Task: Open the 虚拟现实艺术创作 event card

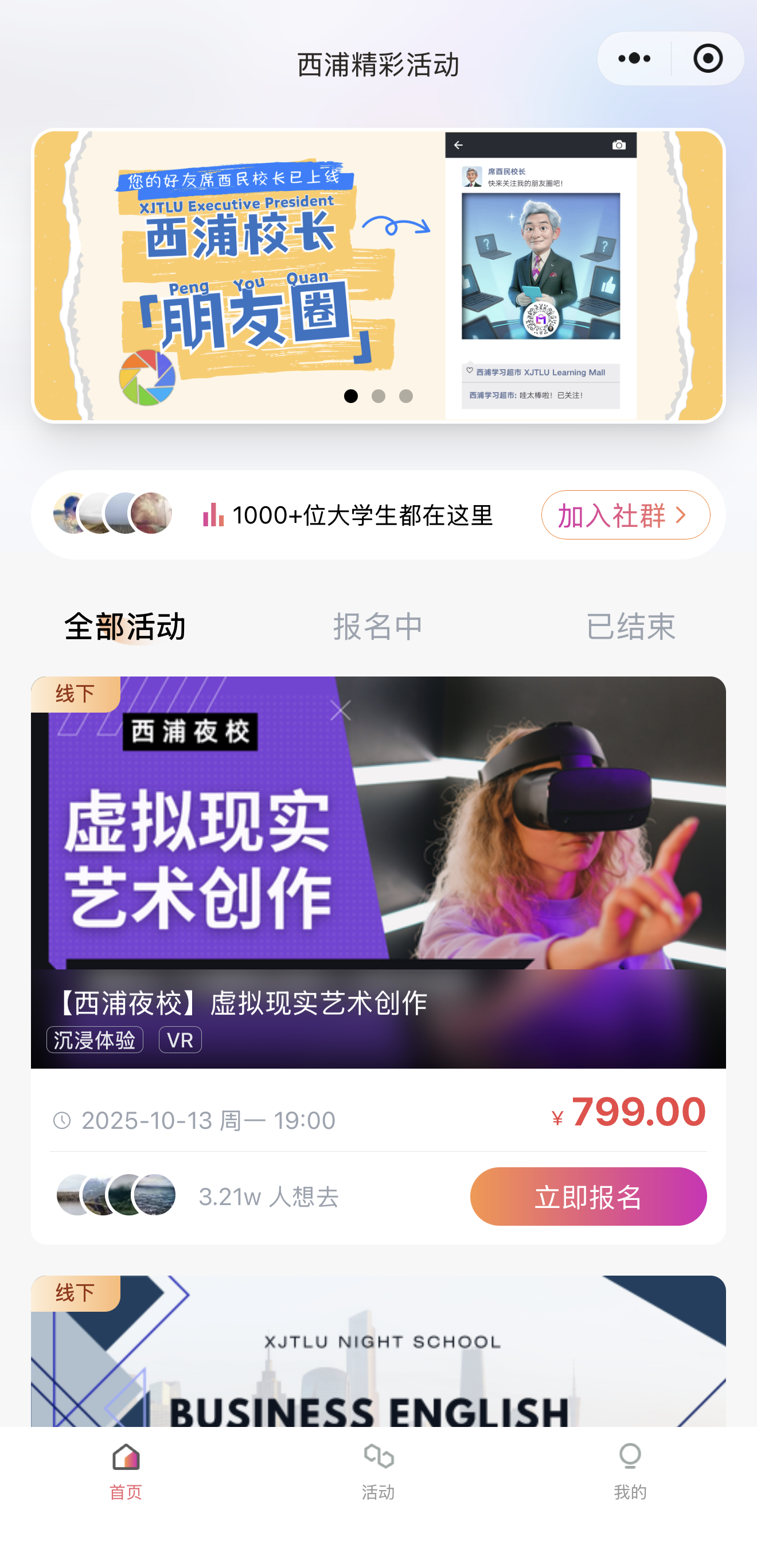Action: coord(377,870)
